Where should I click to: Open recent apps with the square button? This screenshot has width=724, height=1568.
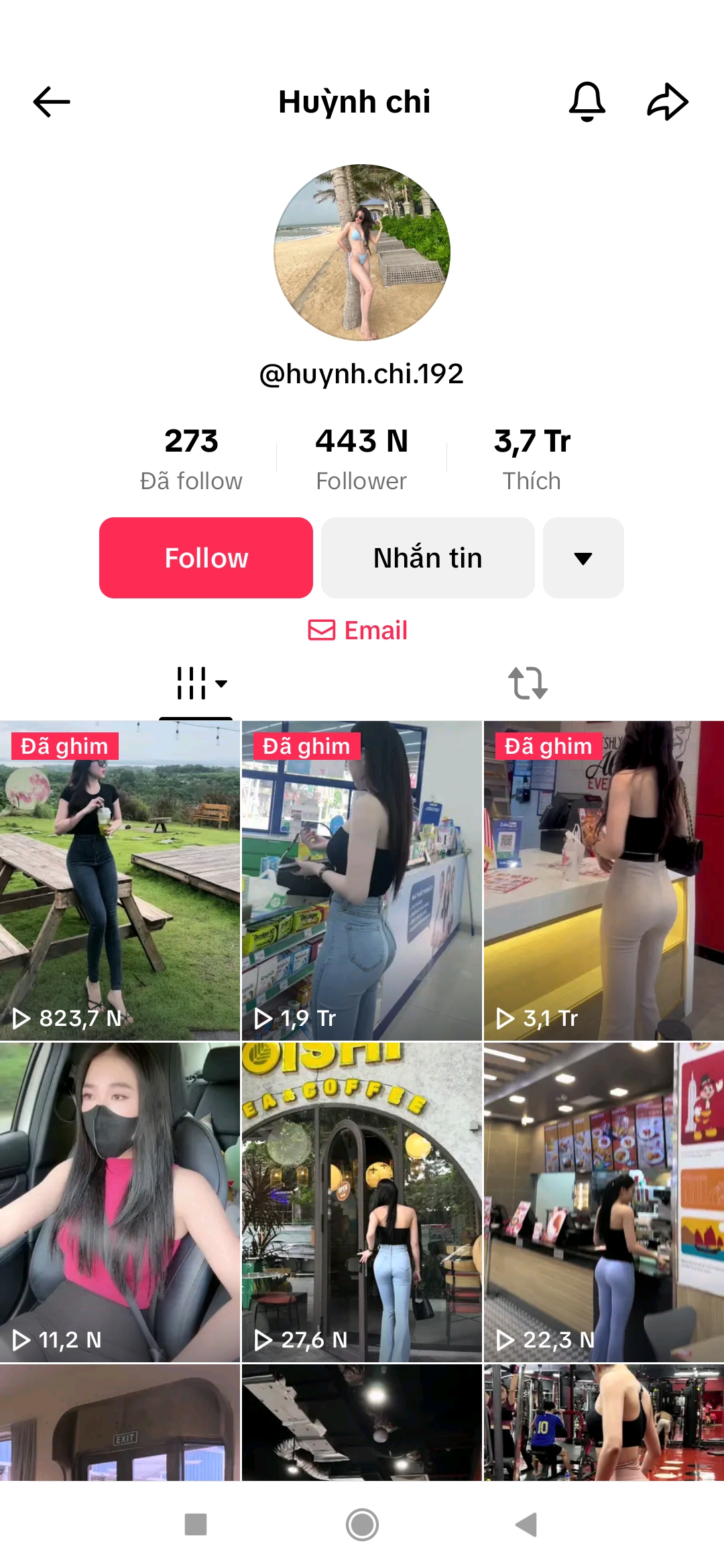coord(196,1524)
